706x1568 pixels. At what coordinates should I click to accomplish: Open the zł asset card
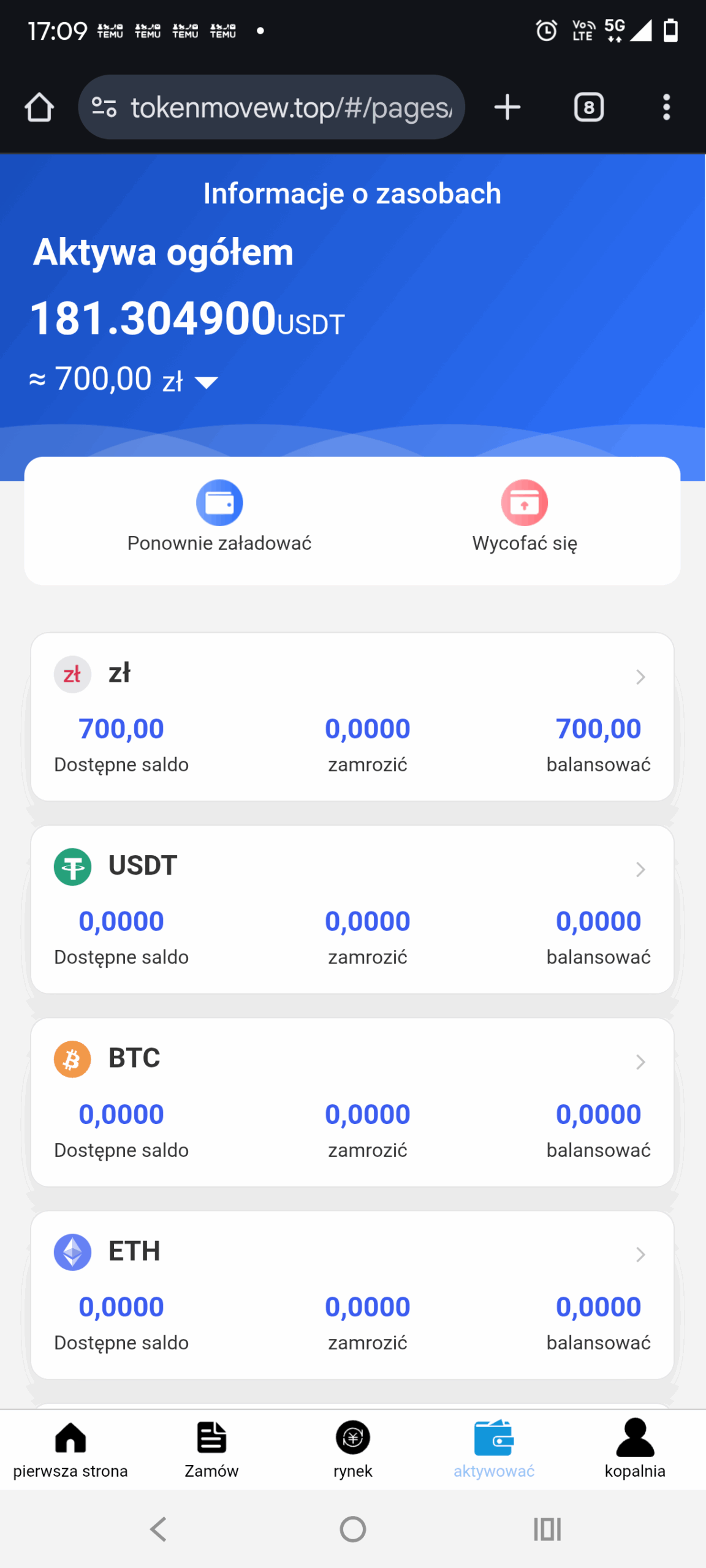point(352,717)
